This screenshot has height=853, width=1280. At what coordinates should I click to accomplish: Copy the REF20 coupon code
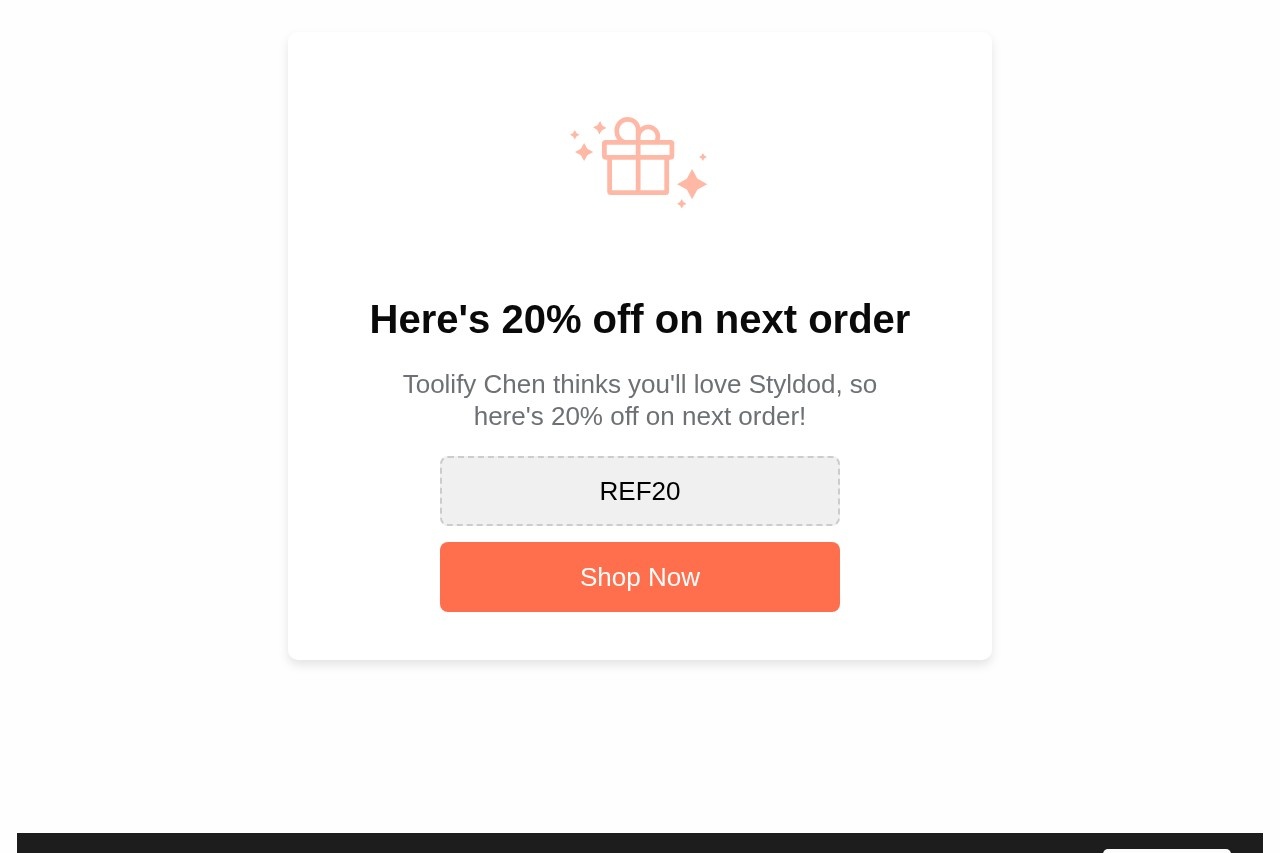(640, 491)
